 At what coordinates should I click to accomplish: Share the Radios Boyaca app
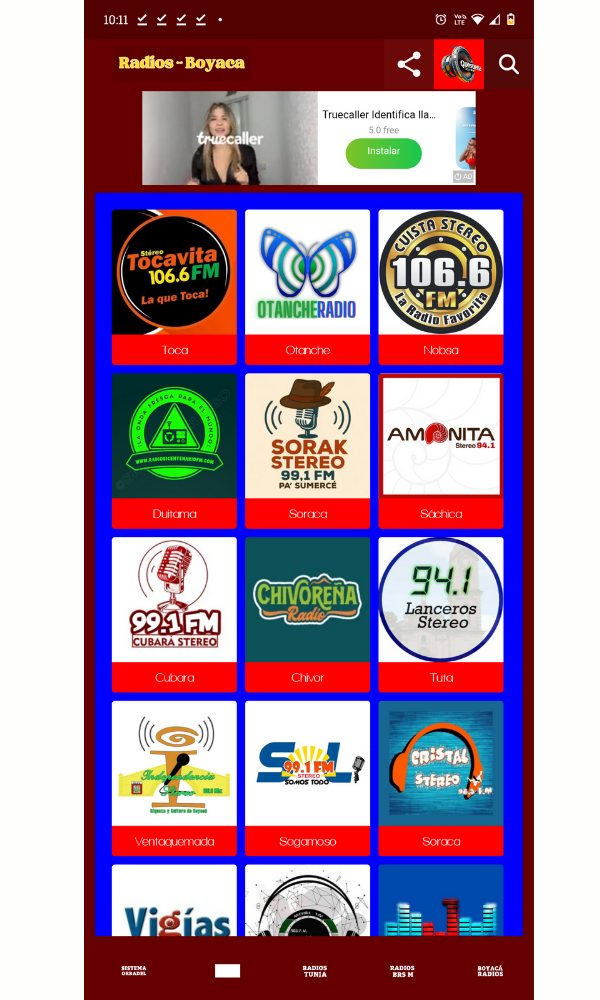(x=409, y=64)
